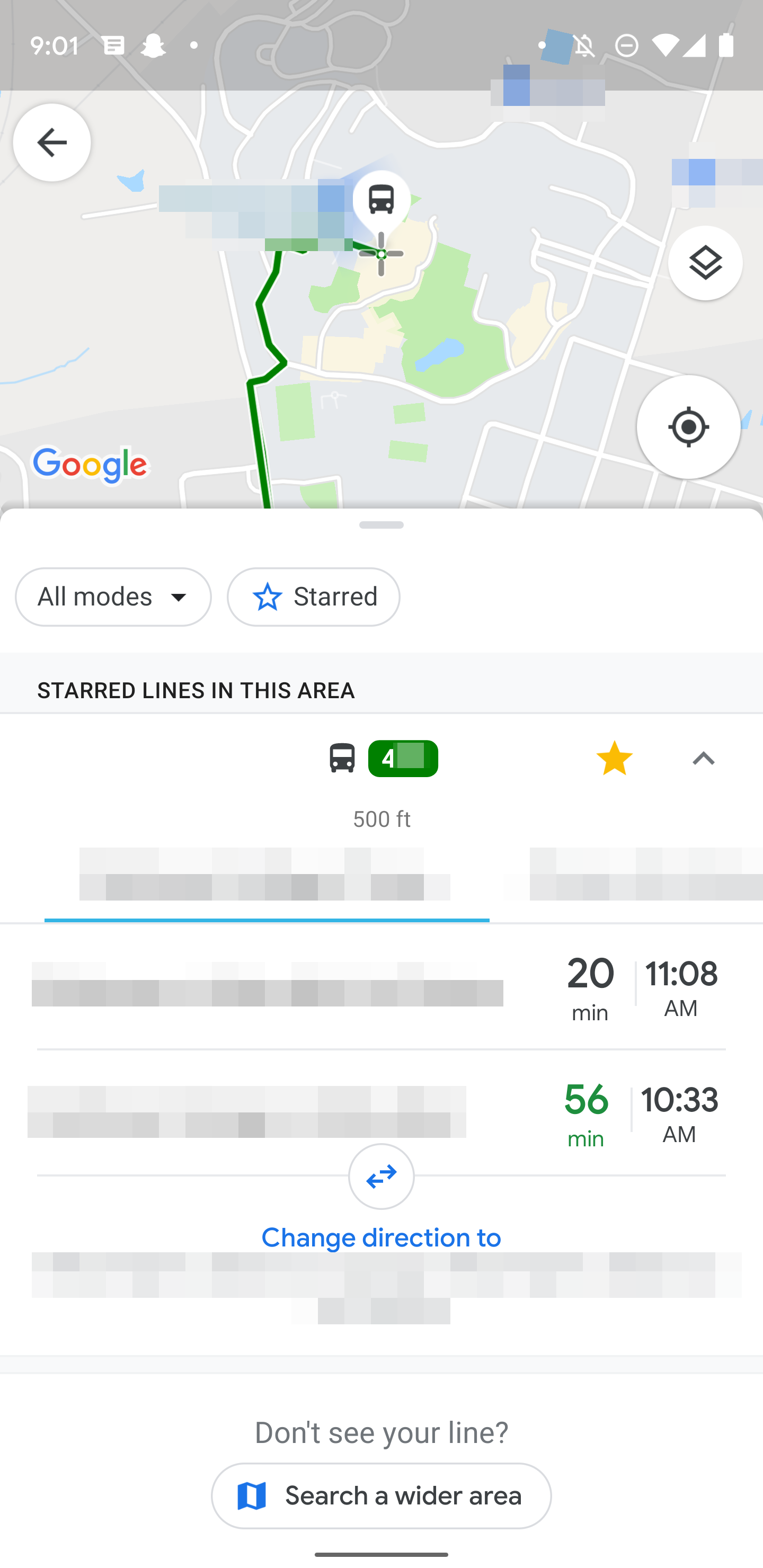This screenshot has width=763, height=1568.
Task: Open the All modes dropdown
Action: tap(113, 597)
